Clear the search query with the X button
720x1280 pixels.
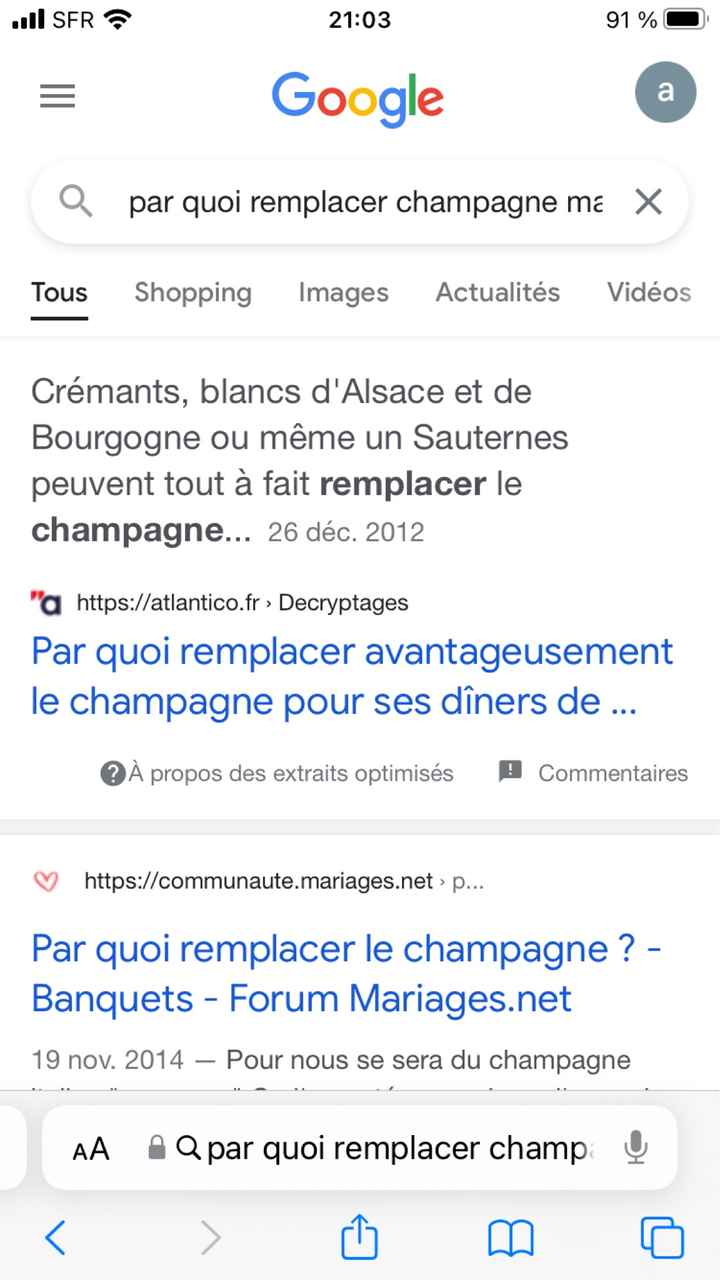[x=648, y=201]
